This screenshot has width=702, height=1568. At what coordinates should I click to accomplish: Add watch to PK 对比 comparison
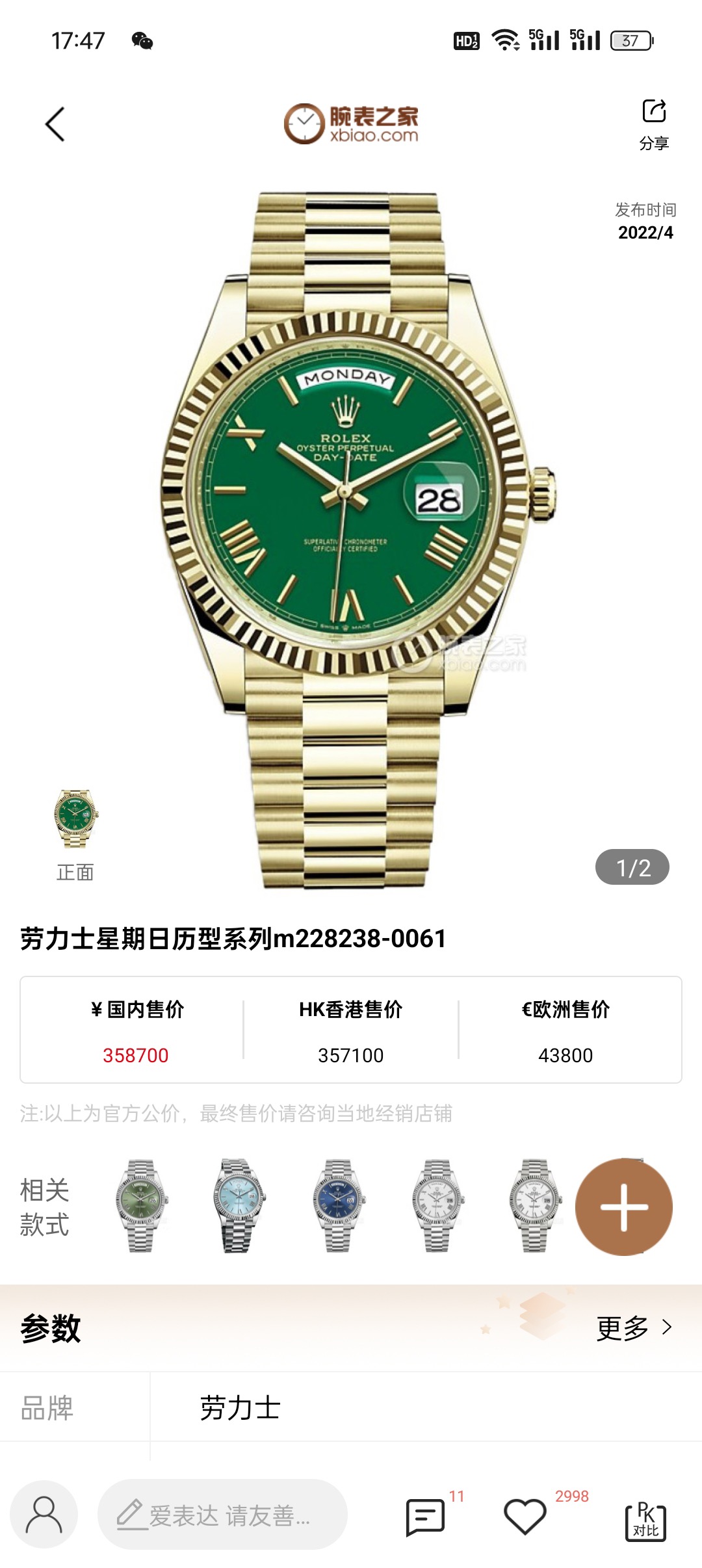click(x=645, y=1520)
